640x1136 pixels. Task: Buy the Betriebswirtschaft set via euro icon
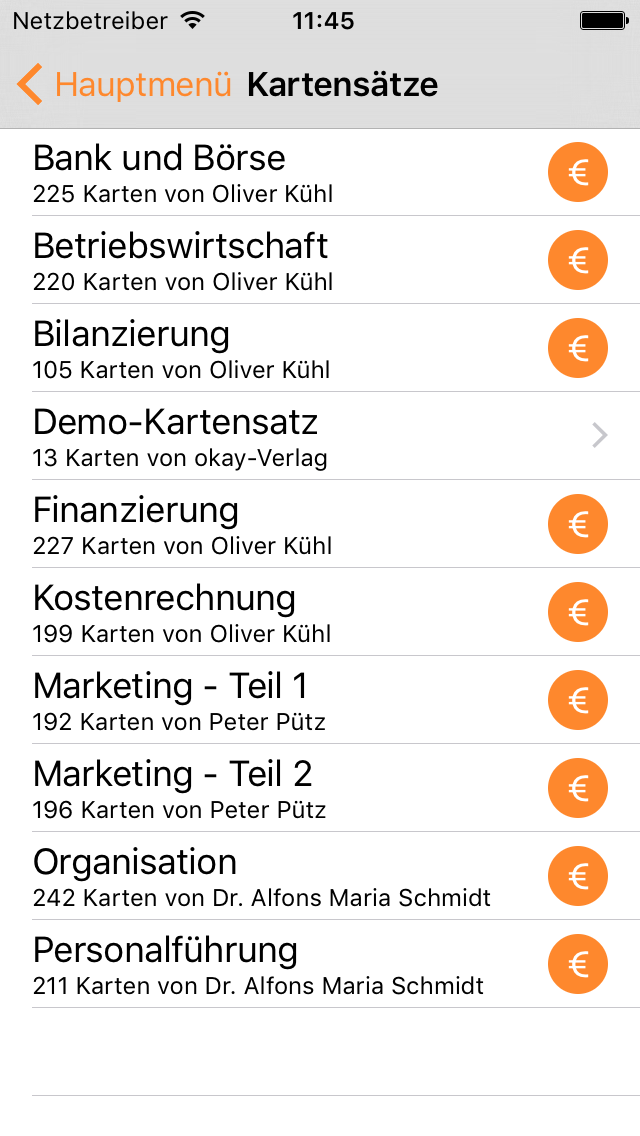[x=578, y=260]
